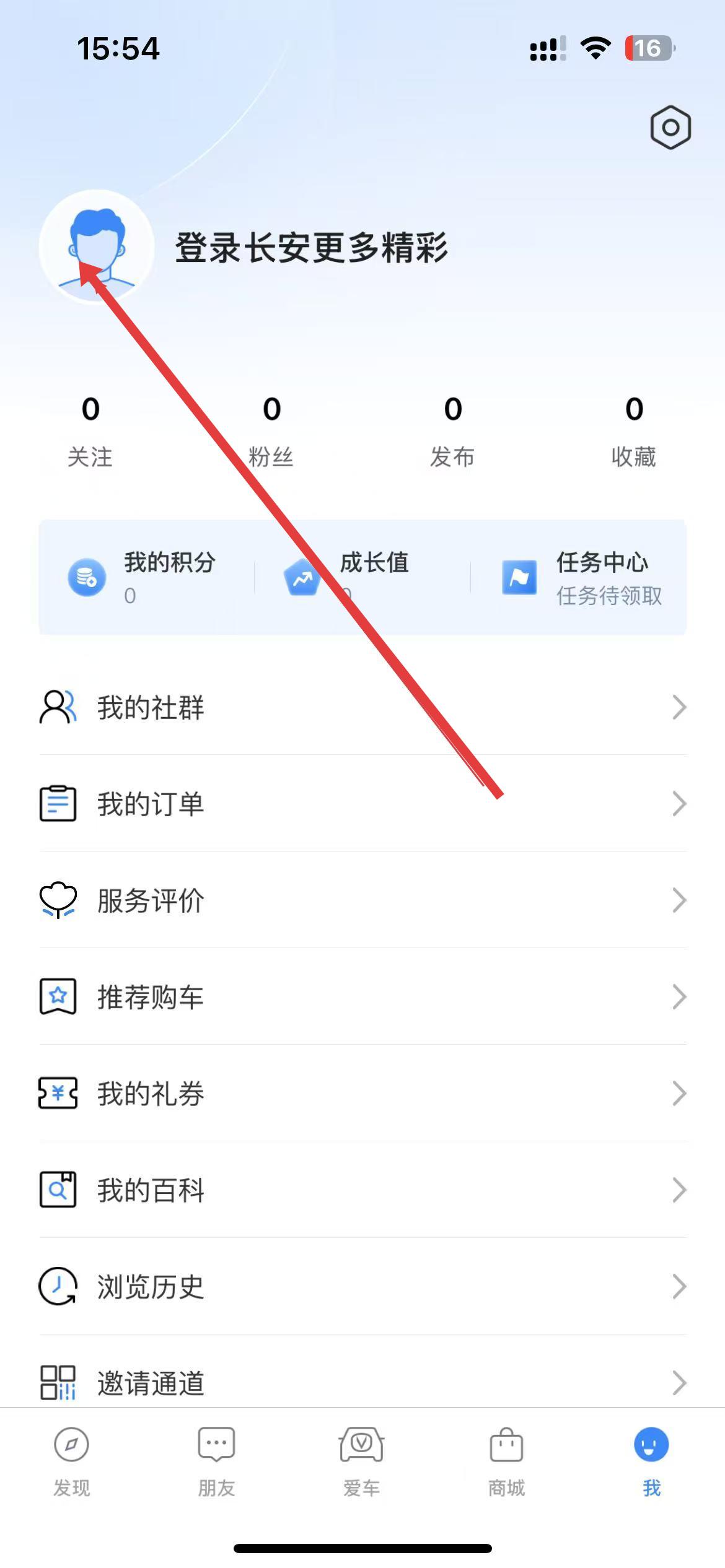Image resolution: width=725 pixels, height=1568 pixels.
Task: Open 任务中心 via the flag icon
Action: pos(521,577)
